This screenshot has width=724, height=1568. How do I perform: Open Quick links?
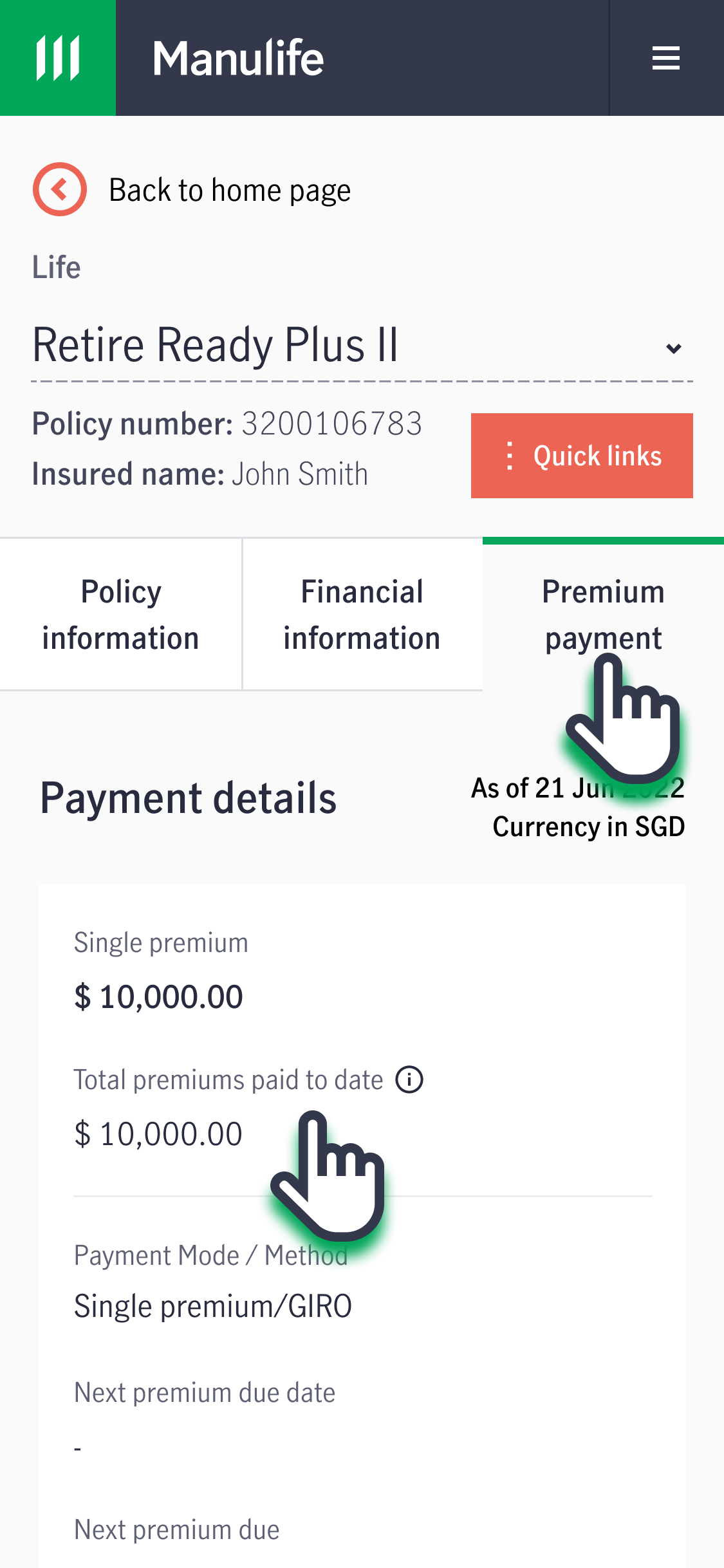pyautogui.click(x=582, y=456)
